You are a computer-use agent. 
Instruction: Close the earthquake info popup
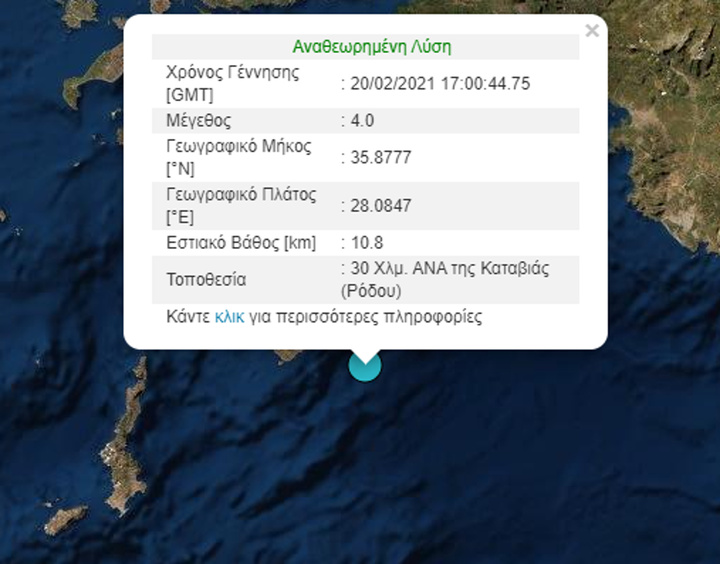point(592,31)
